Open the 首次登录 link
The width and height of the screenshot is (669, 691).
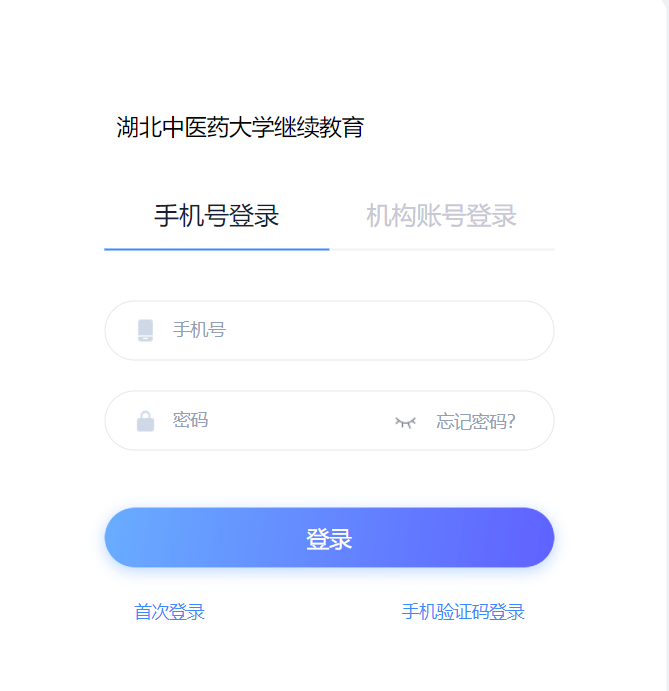click(x=170, y=612)
